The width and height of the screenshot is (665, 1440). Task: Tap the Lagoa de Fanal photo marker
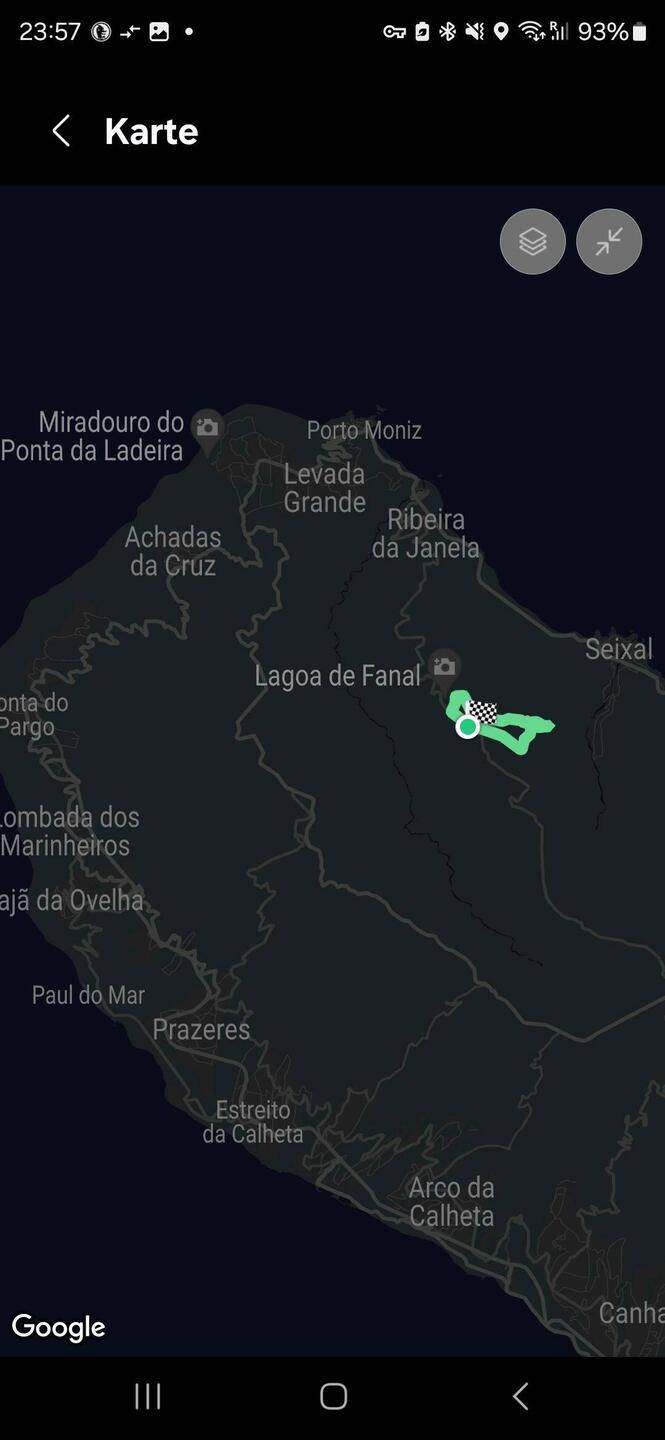(x=444, y=665)
